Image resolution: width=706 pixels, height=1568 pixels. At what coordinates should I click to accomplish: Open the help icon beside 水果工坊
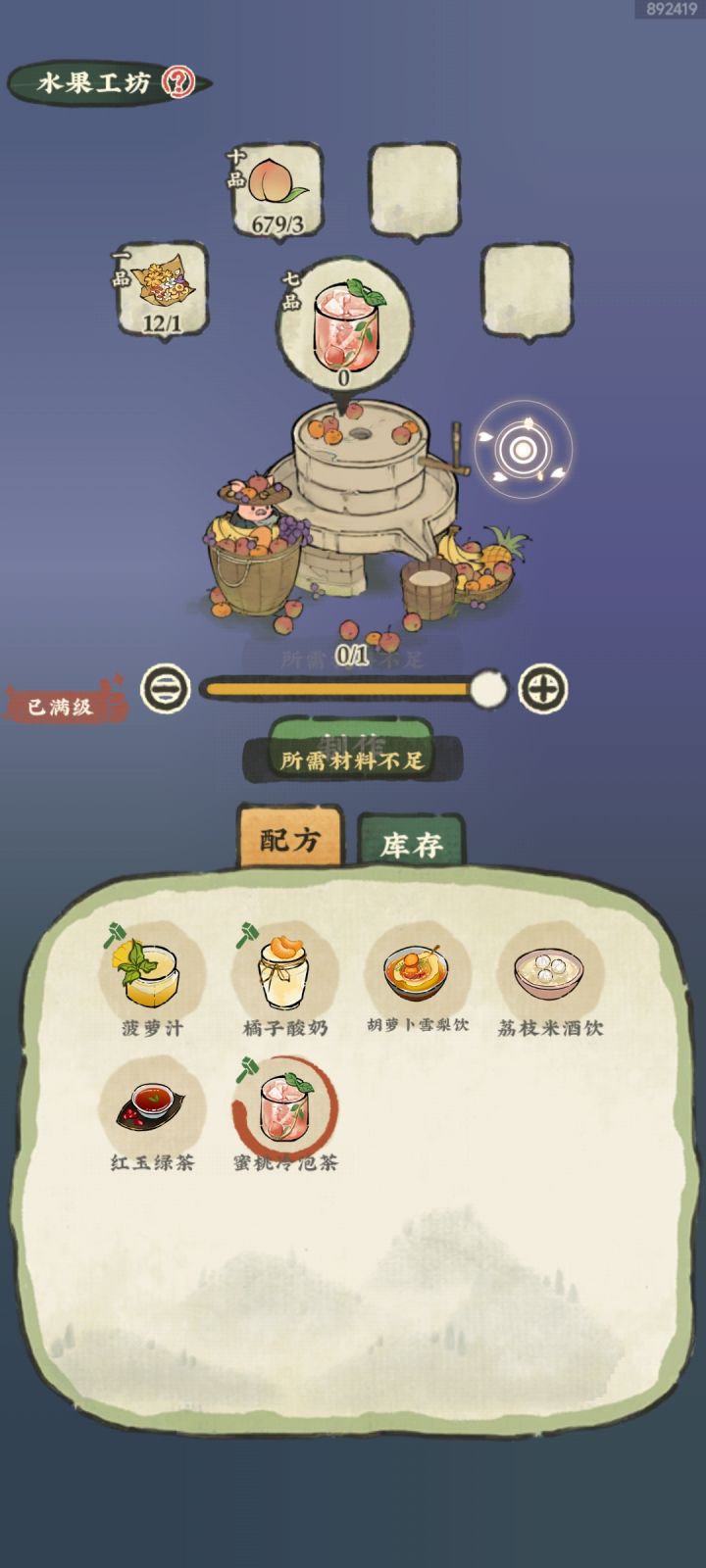176,84
